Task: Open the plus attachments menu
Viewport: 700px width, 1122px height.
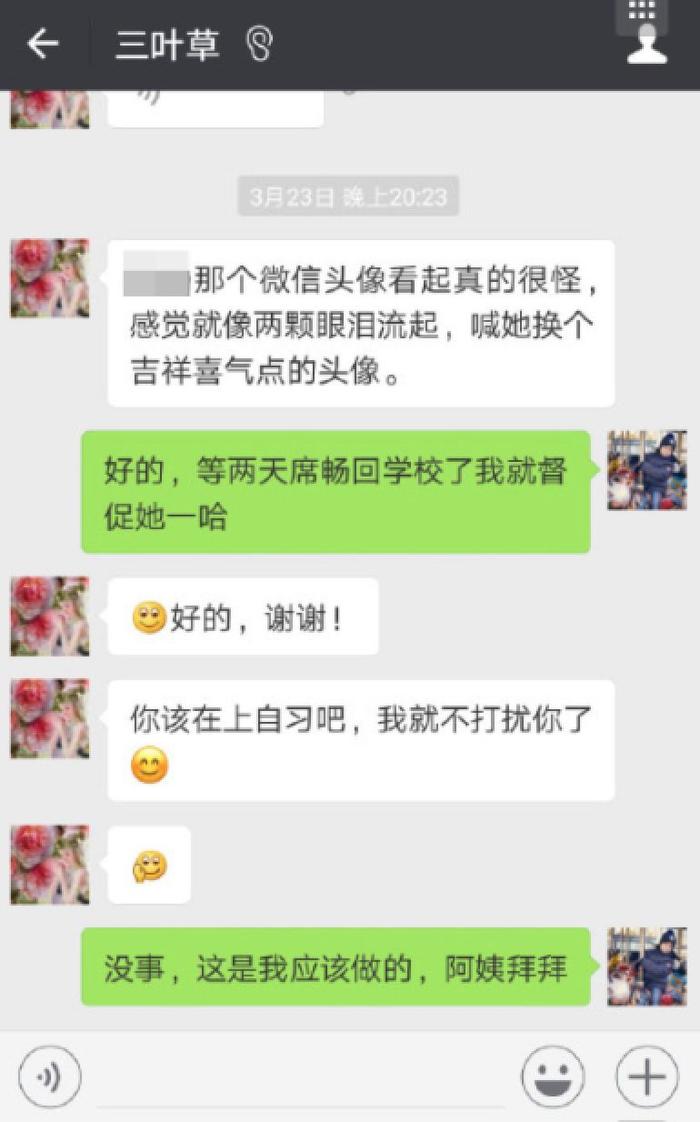Action: 647,1077
